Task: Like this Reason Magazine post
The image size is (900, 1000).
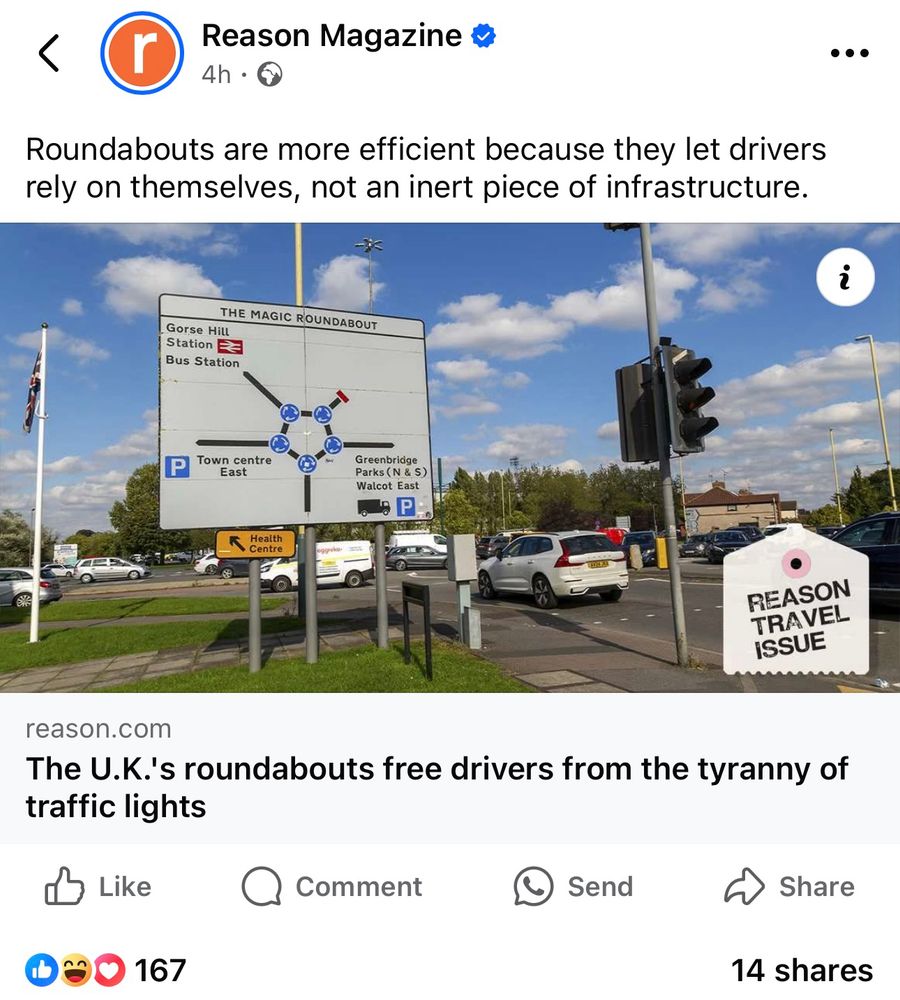Action: 98,887
